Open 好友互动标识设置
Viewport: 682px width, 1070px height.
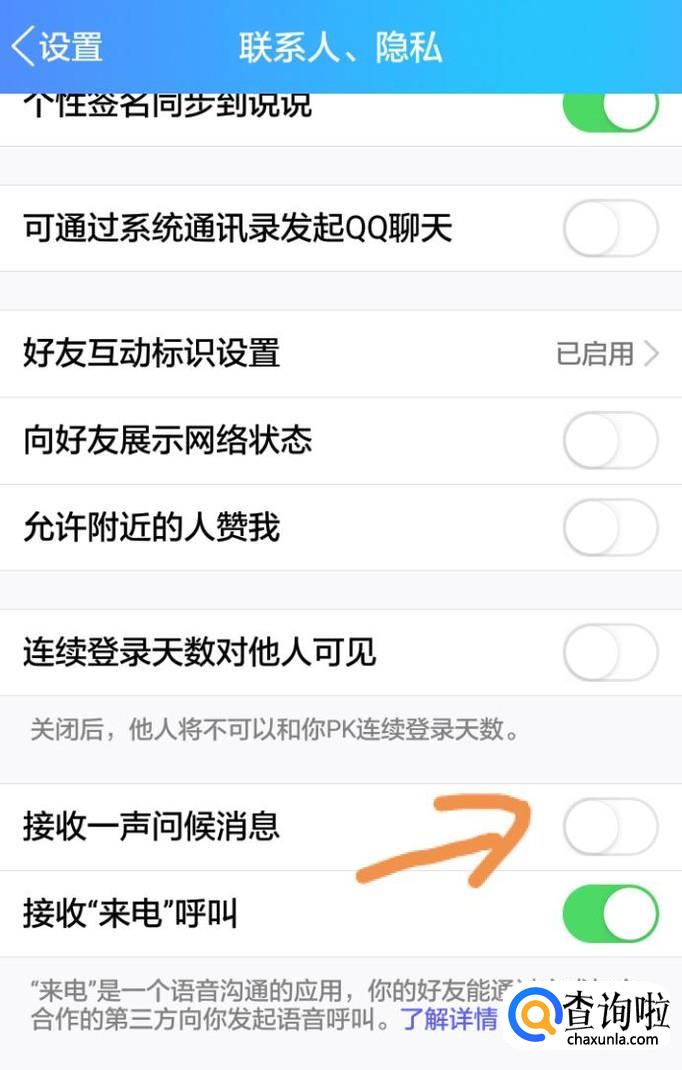click(340, 353)
